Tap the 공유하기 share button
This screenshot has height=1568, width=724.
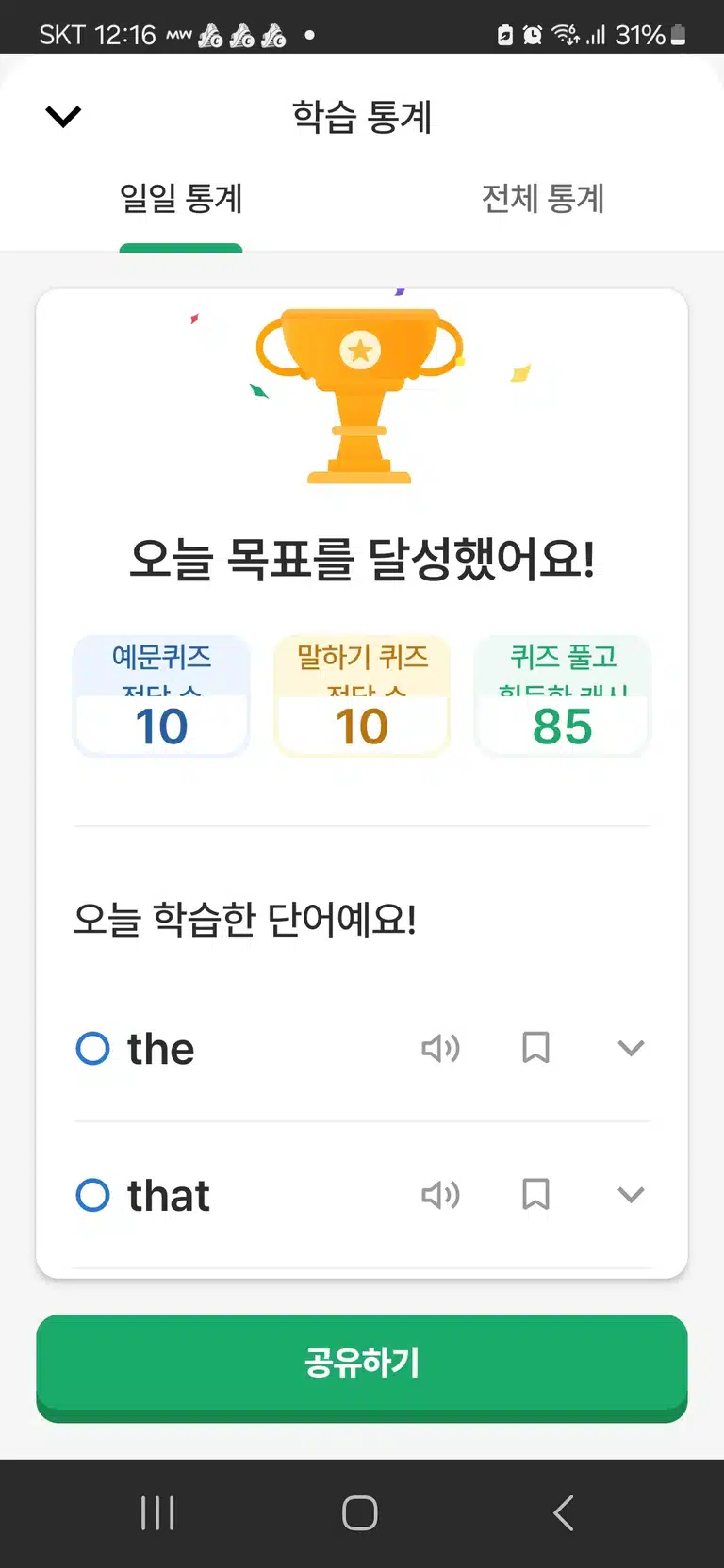[x=362, y=1367]
